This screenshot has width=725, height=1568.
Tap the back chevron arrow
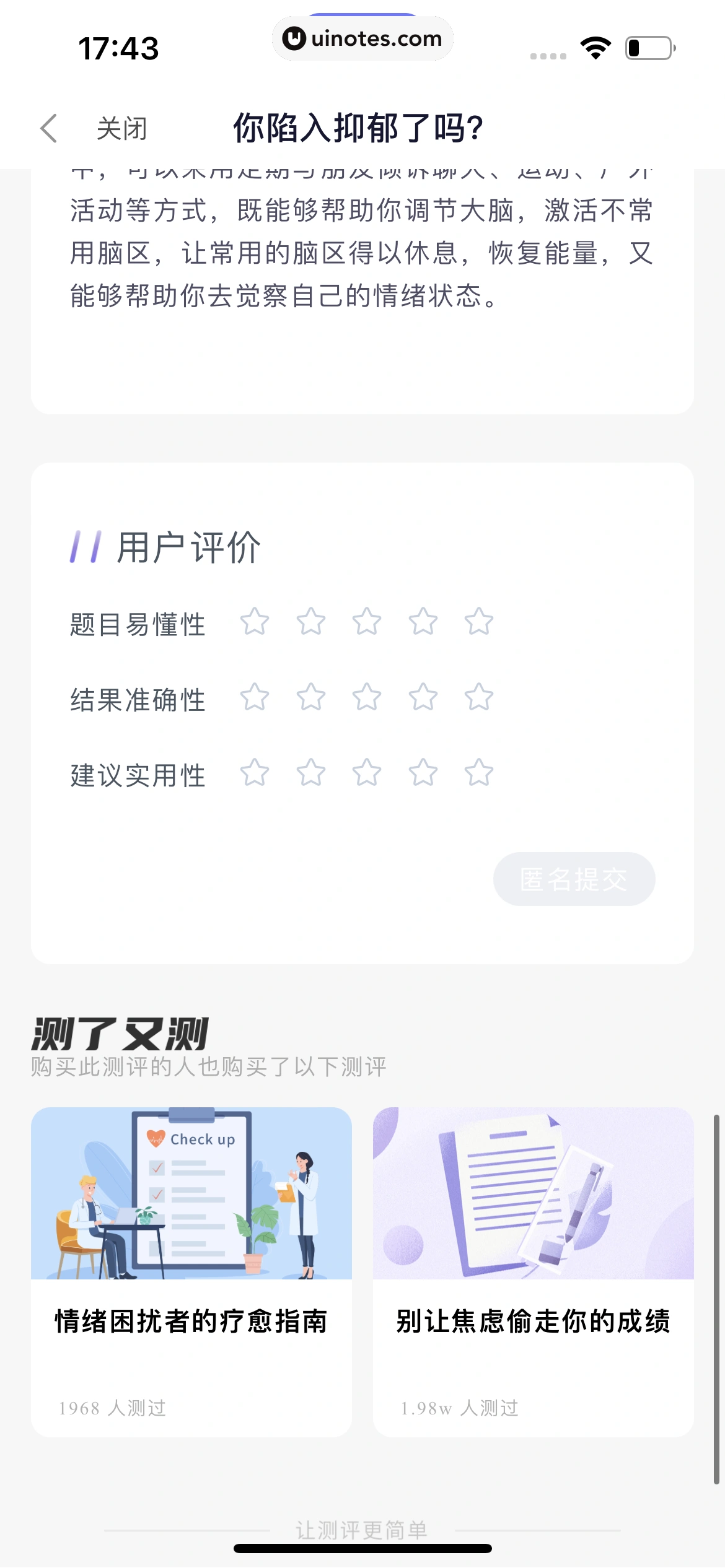[x=50, y=127]
